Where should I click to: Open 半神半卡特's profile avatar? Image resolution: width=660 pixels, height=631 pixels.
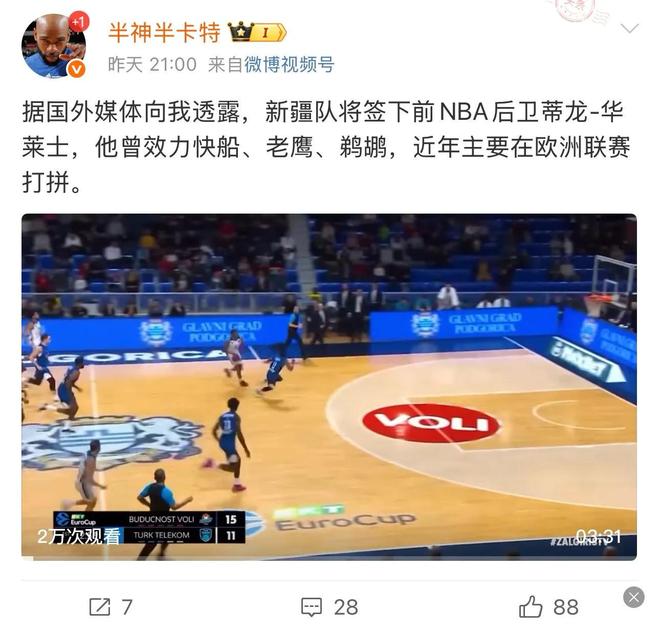click(x=54, y=46)
